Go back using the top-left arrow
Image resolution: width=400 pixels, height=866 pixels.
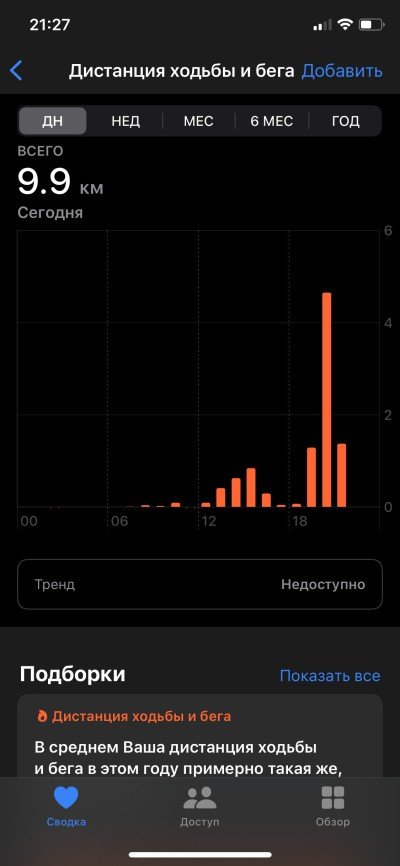point(17,71)
